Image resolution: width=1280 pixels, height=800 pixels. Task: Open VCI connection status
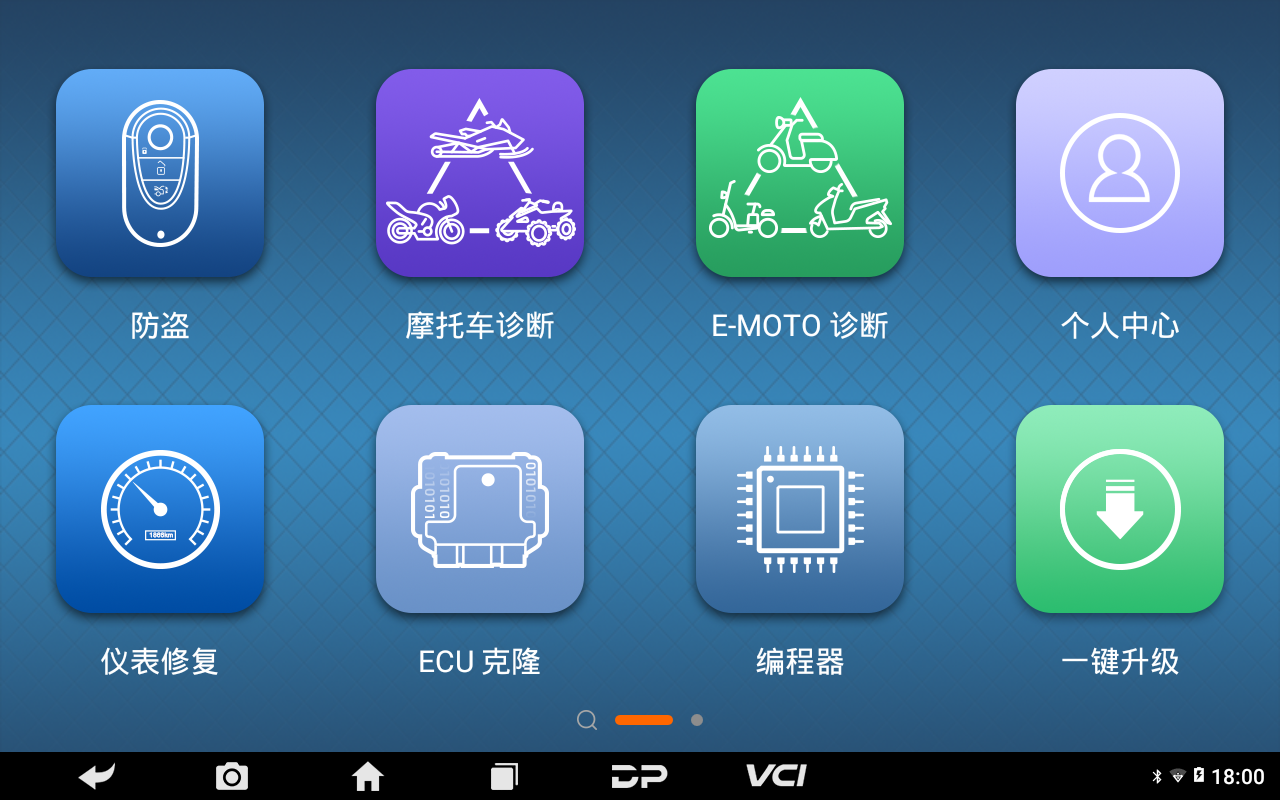[776, 776]
